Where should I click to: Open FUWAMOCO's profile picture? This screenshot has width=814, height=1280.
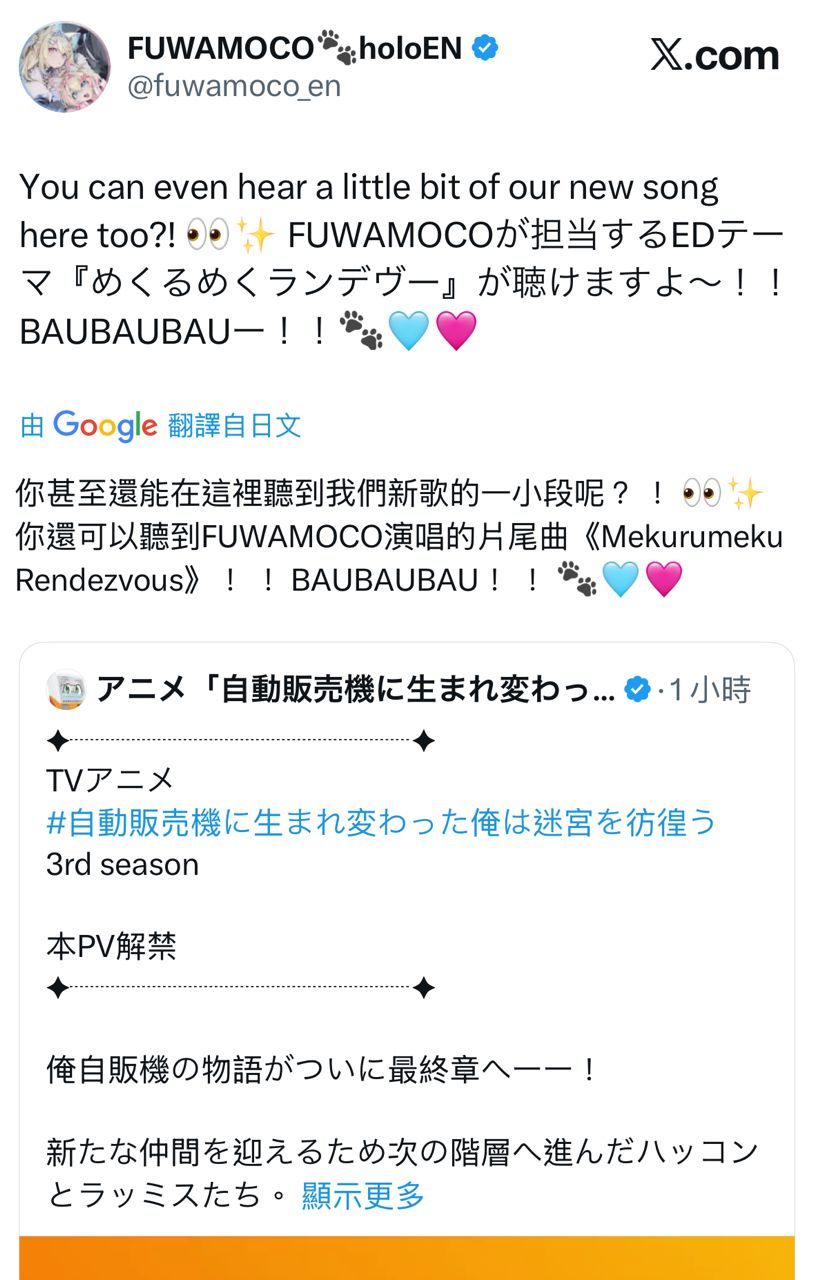(x=64, y=66)
